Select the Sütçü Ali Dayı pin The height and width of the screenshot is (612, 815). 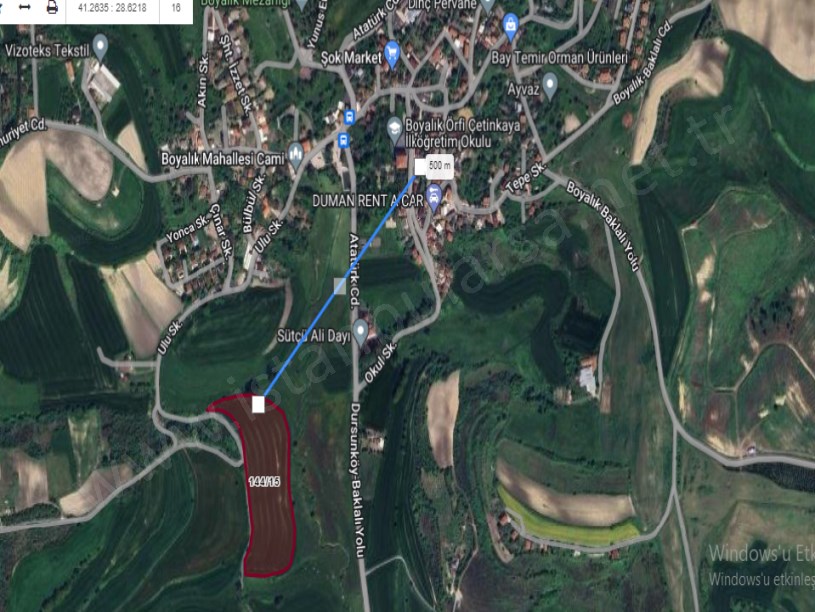(x=361, y=331)
